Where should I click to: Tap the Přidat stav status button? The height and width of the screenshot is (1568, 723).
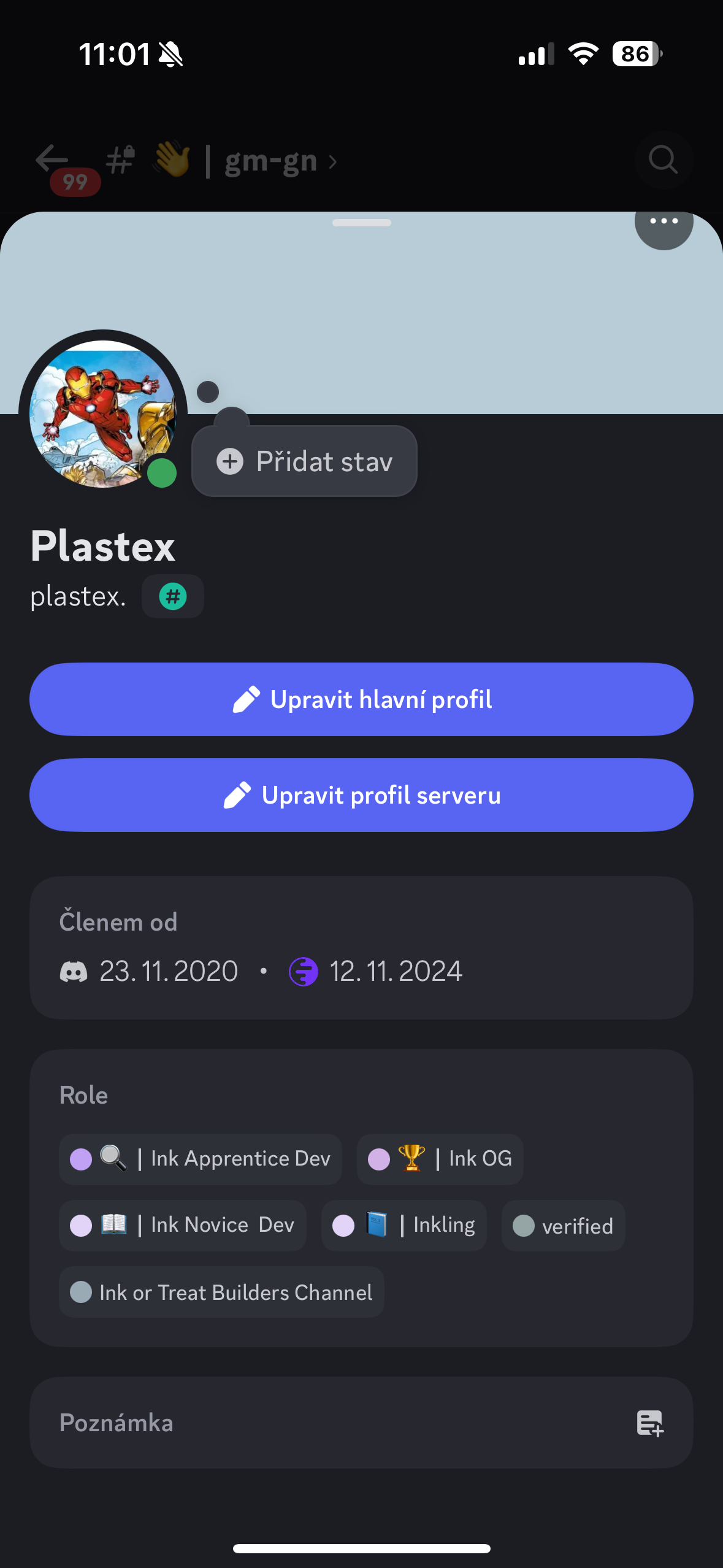pos(305,461)
